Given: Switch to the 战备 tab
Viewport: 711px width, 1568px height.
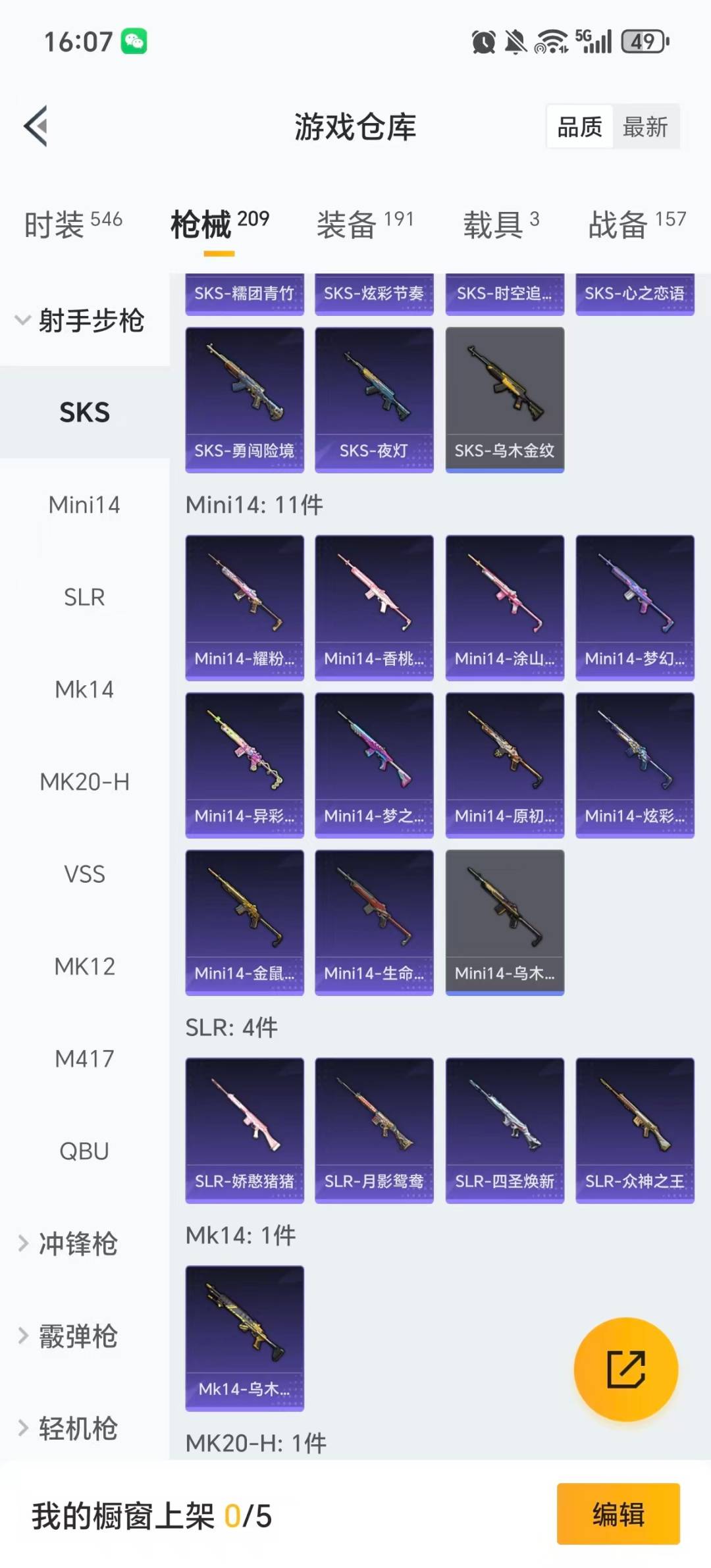Looking at the screenshot, I should click(x=637, y=224).
